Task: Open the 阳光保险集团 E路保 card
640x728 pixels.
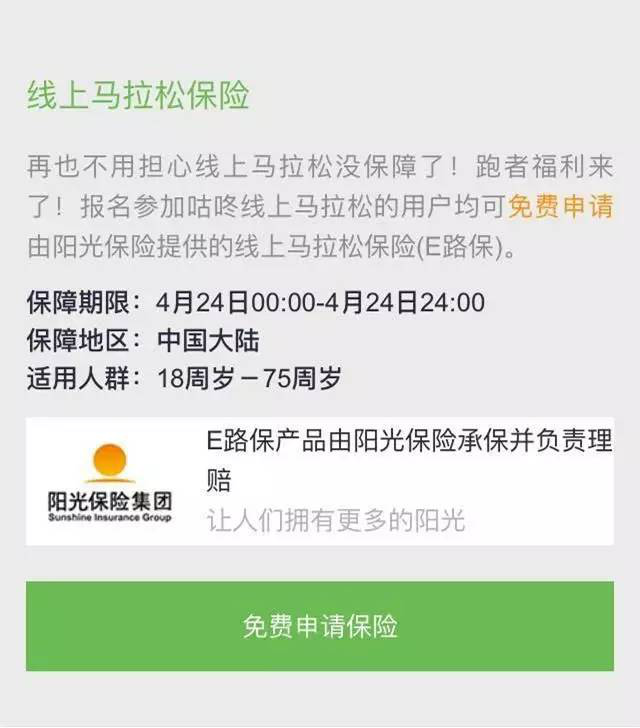Action: pos(320,481)
